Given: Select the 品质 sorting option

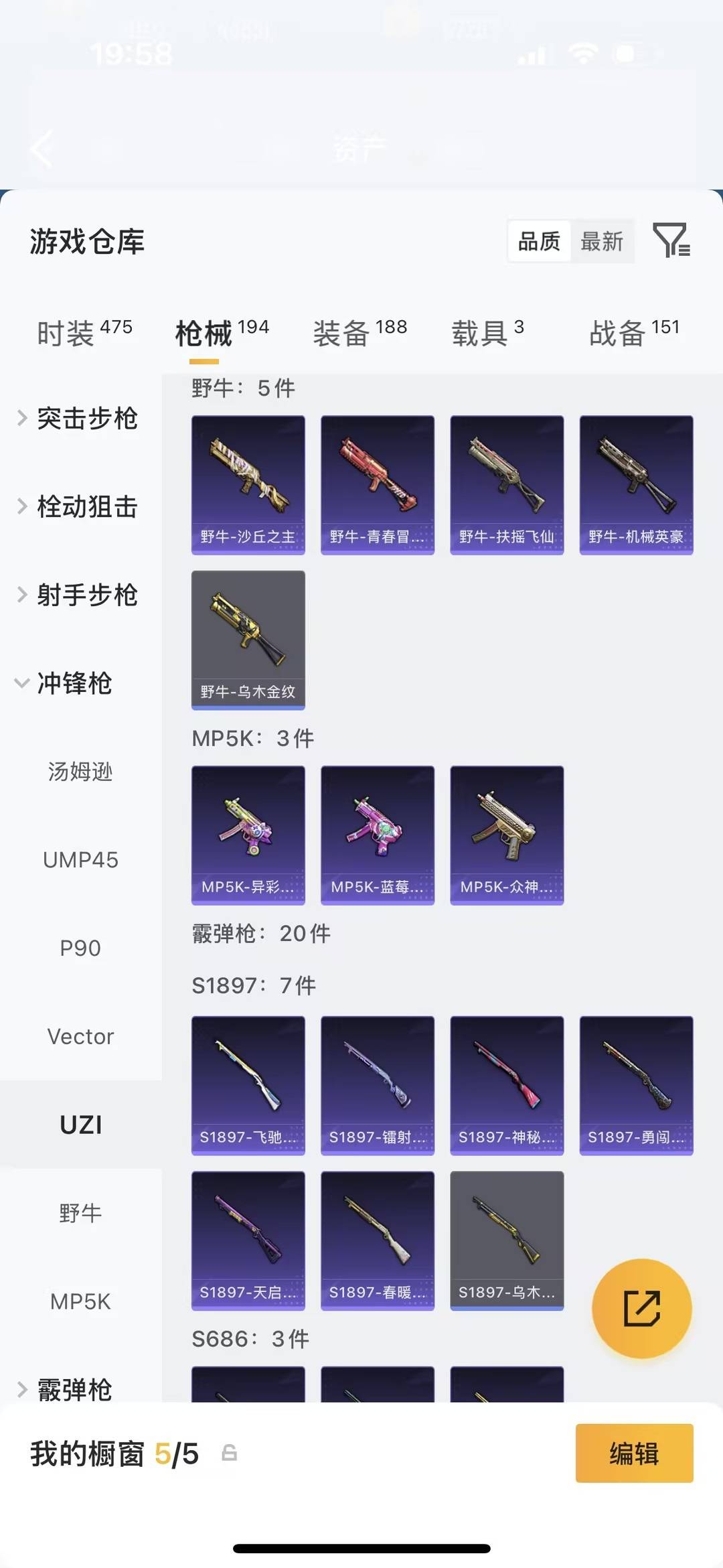Looking at the screenshot, I should click(x=540, y=242).
